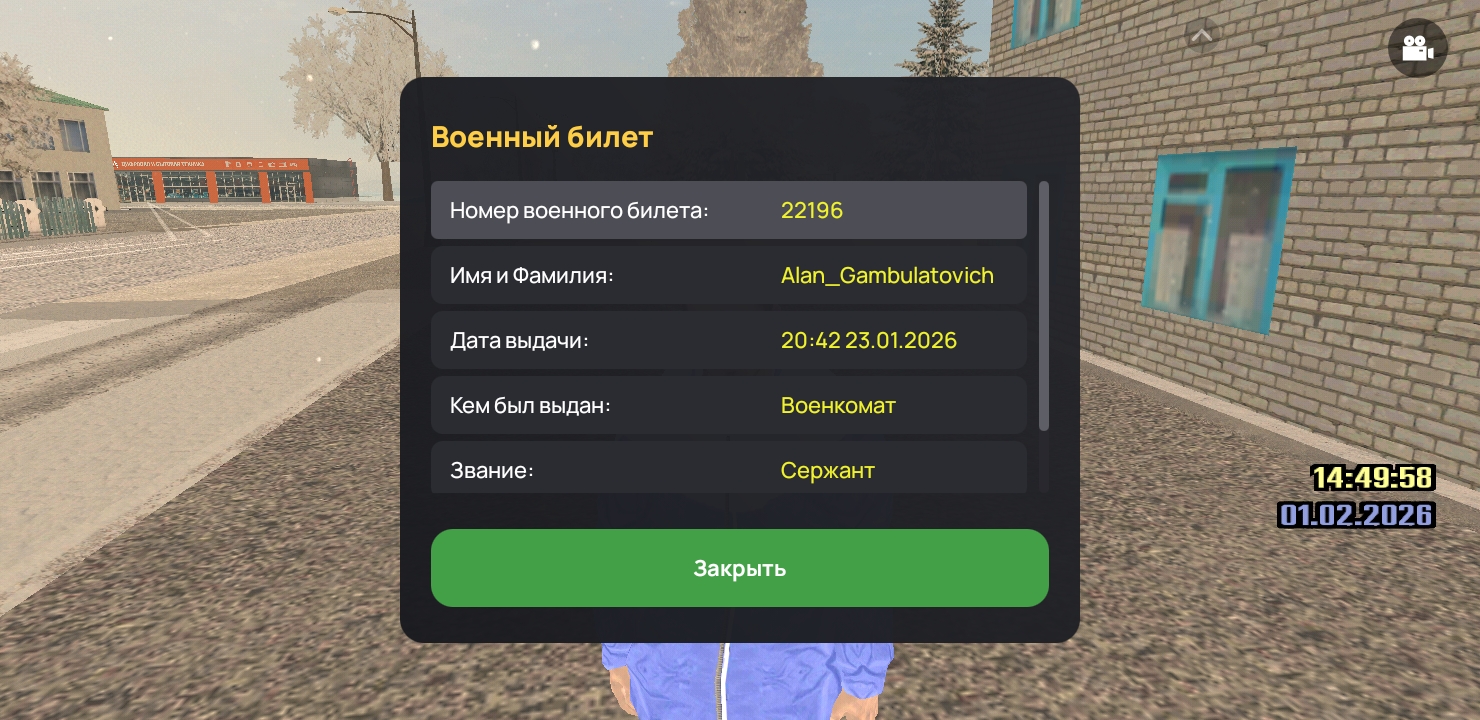The image size is (1480, 720).
Task: Expand the panel with the up chevron
Action: coord(1202,36)
